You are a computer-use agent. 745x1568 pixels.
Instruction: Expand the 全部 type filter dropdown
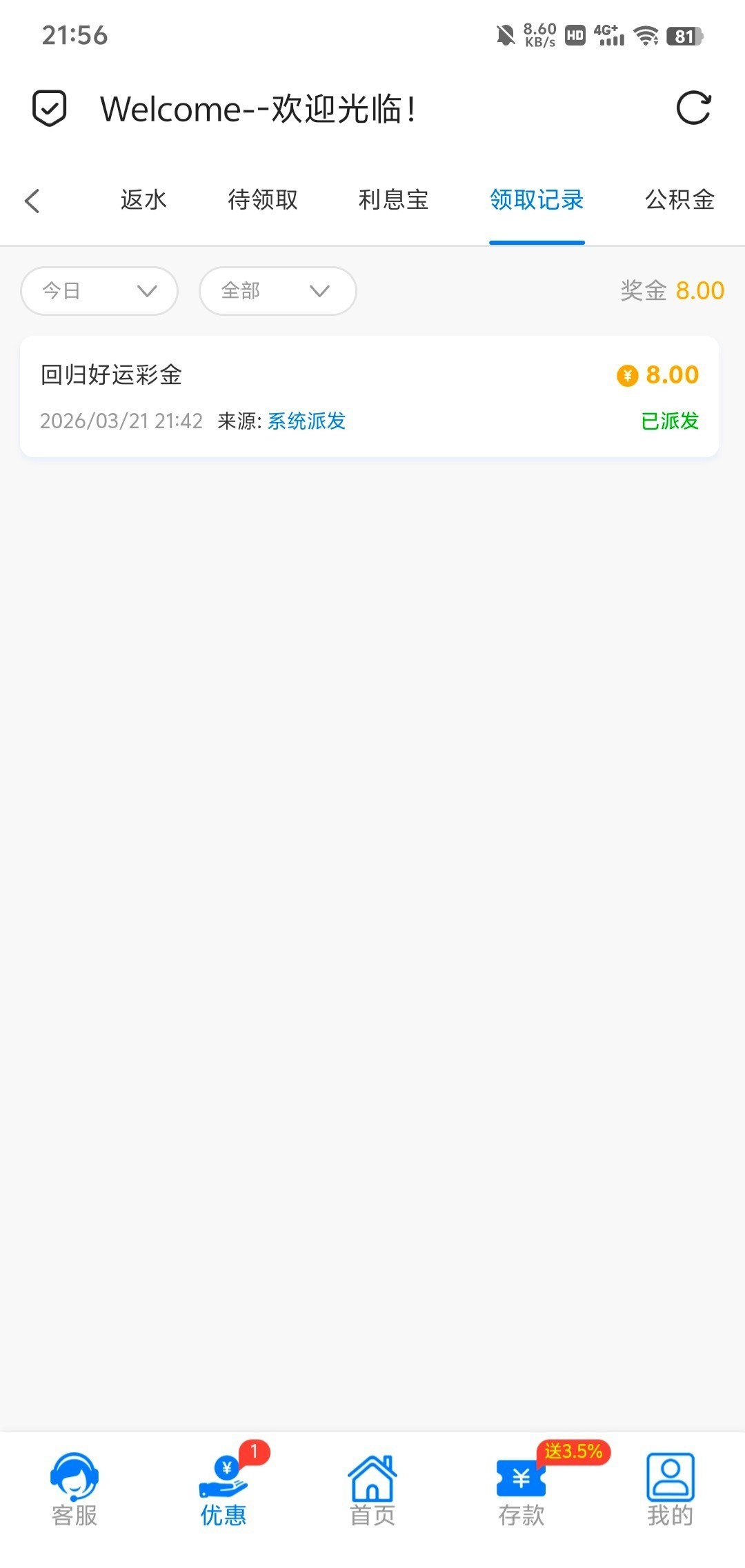pyautogui.click(x=277, y=291)
